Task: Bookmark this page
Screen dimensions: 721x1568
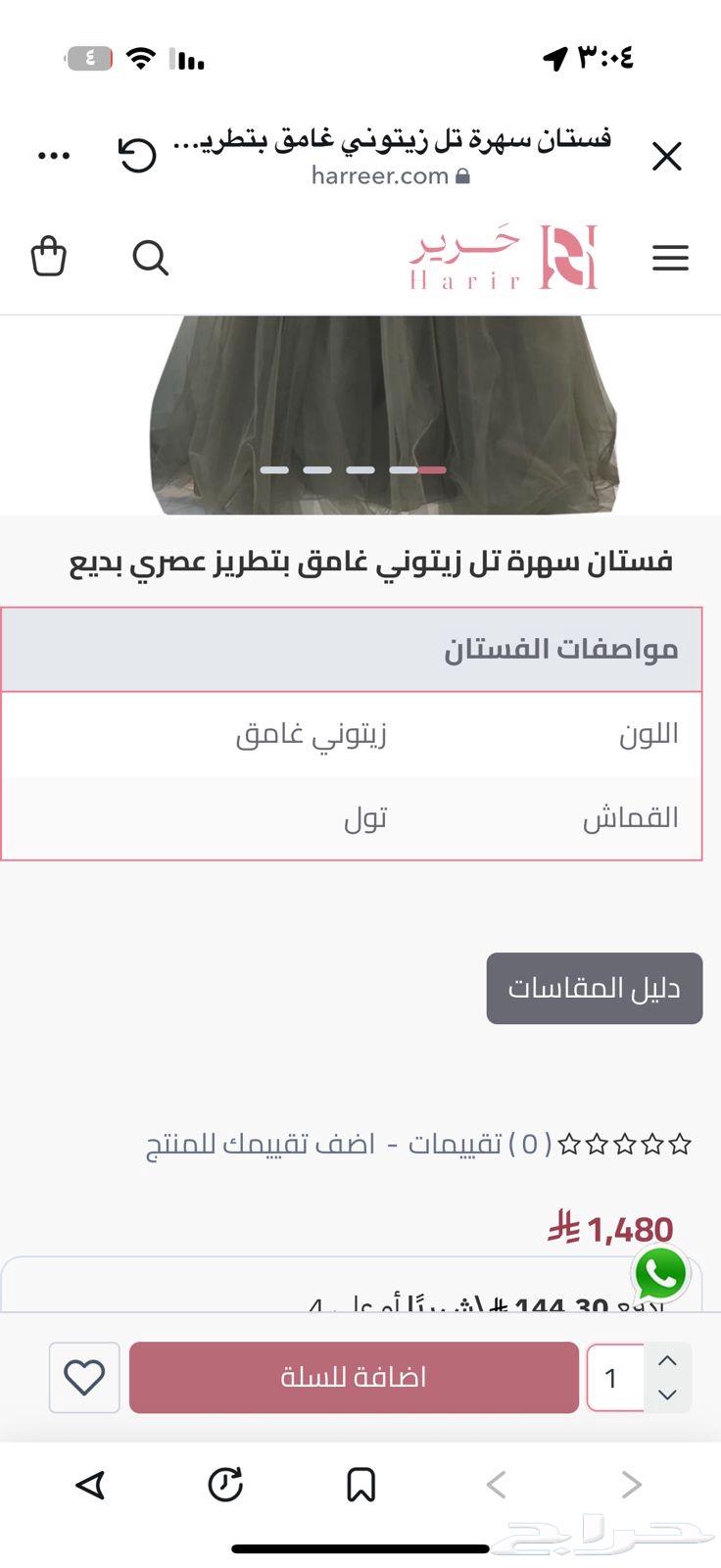Action: pos(360,1484)
